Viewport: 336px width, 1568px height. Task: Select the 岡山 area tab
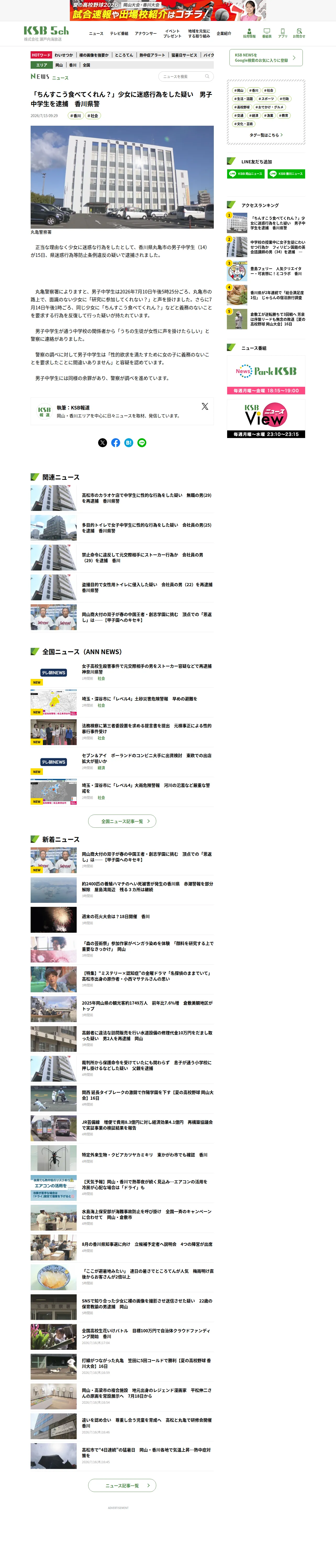coord(59,65)
